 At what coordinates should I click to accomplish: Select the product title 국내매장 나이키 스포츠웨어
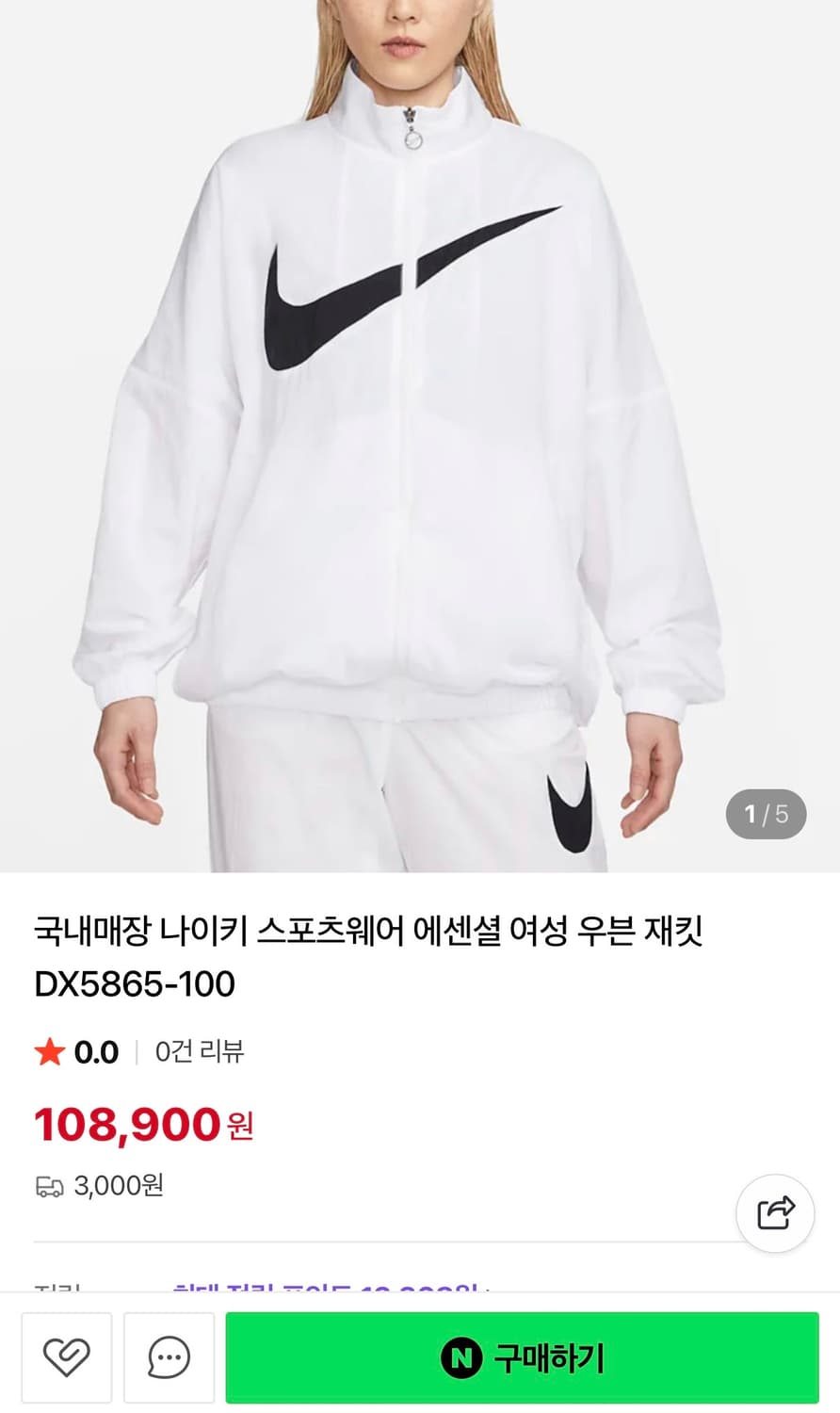[374, 931]
